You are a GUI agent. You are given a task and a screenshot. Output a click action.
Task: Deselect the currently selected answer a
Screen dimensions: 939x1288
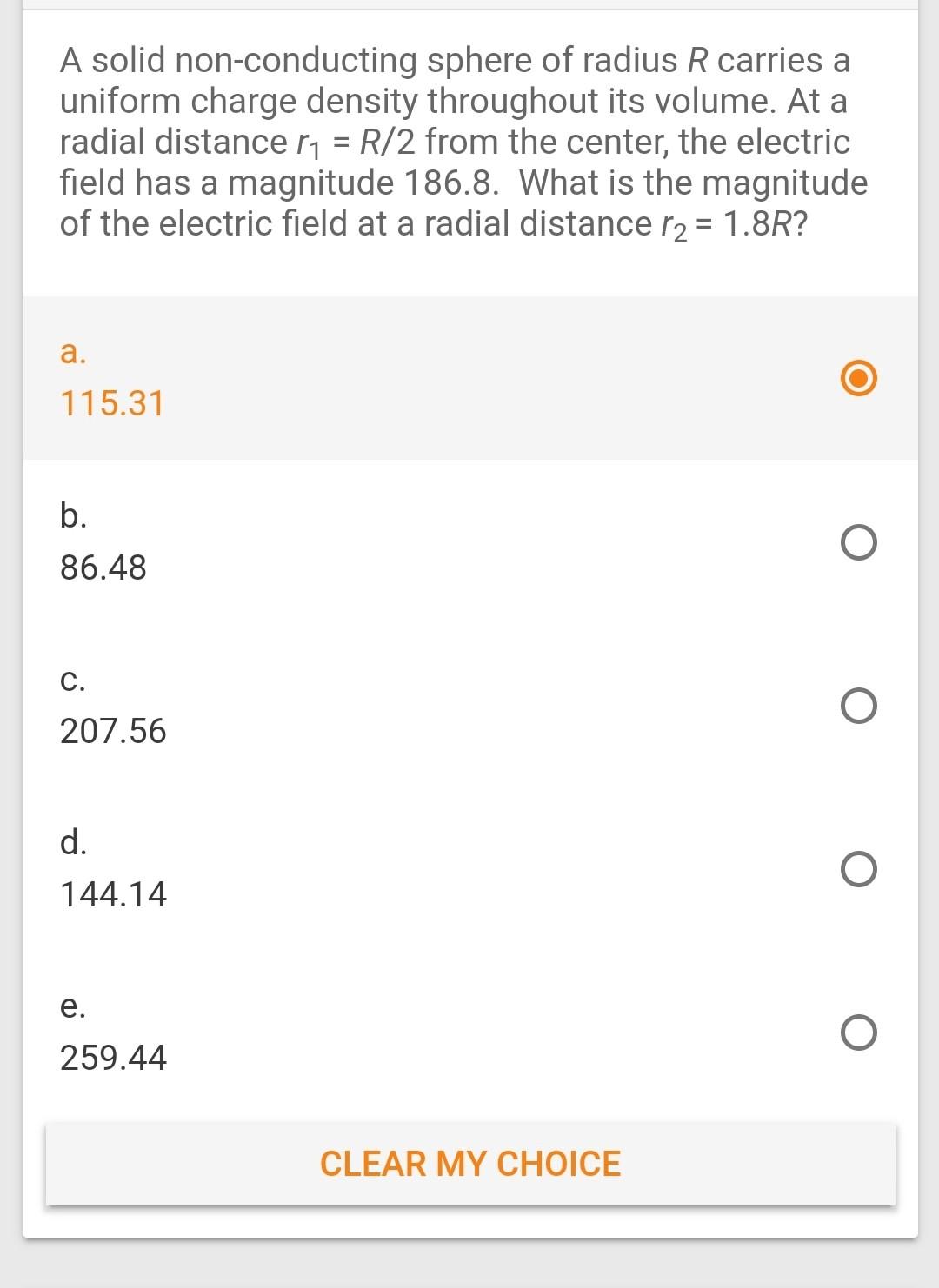[x=859, y=379]
